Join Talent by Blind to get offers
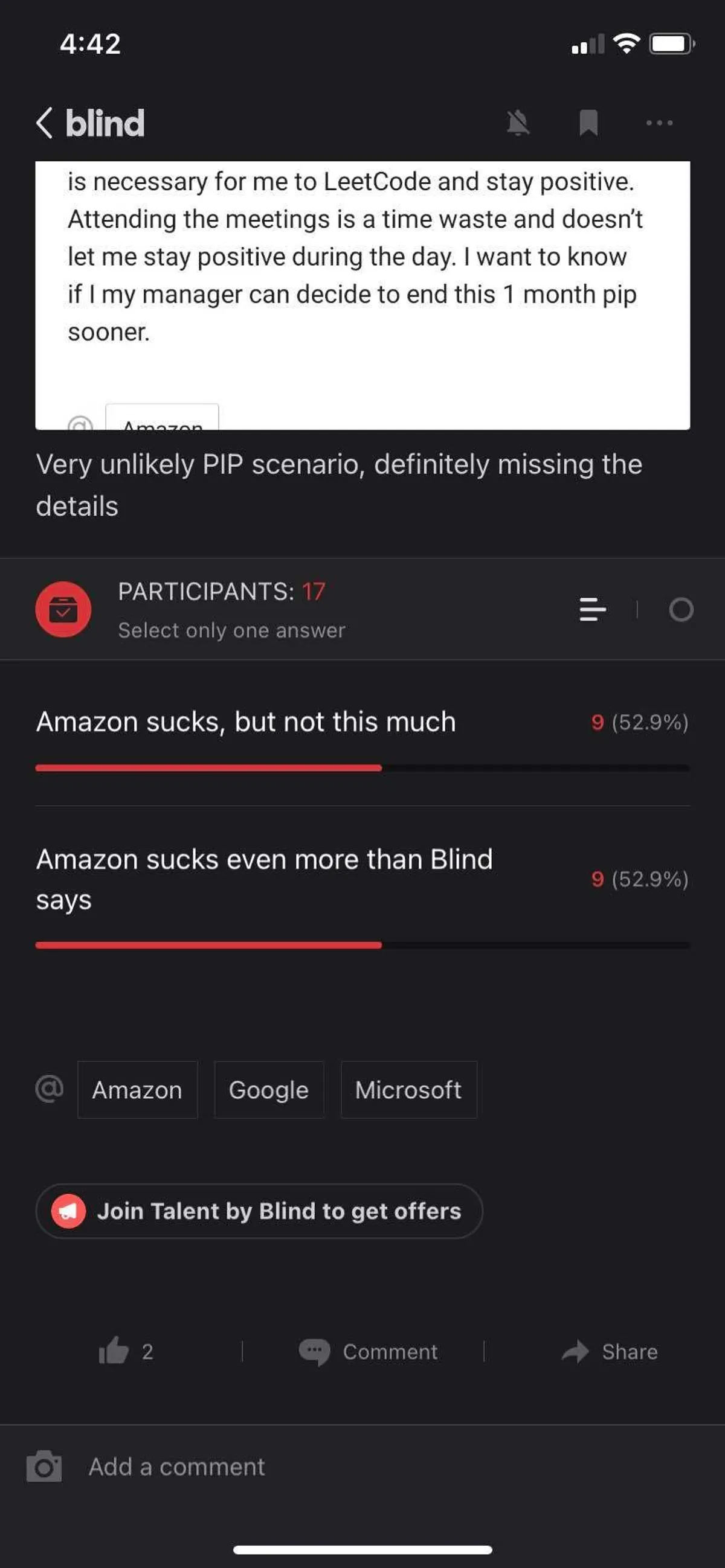725x1568 pixels. pyautogui.click(x=259, y=1211)
